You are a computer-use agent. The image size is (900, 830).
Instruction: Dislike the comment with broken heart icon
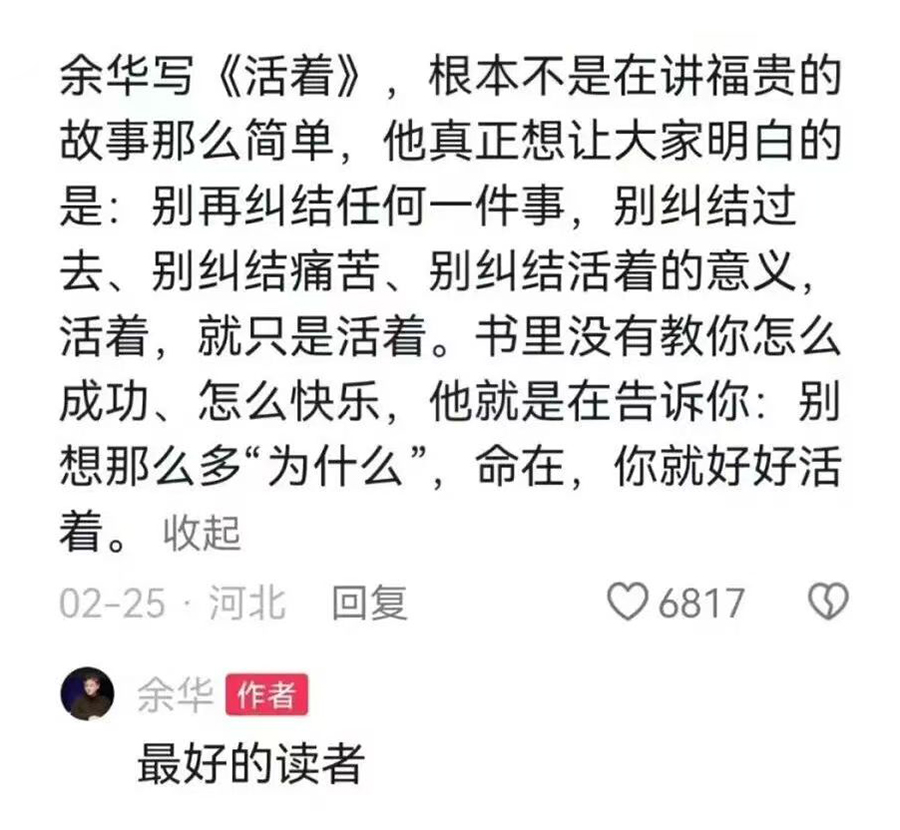(x=828, y=602)
